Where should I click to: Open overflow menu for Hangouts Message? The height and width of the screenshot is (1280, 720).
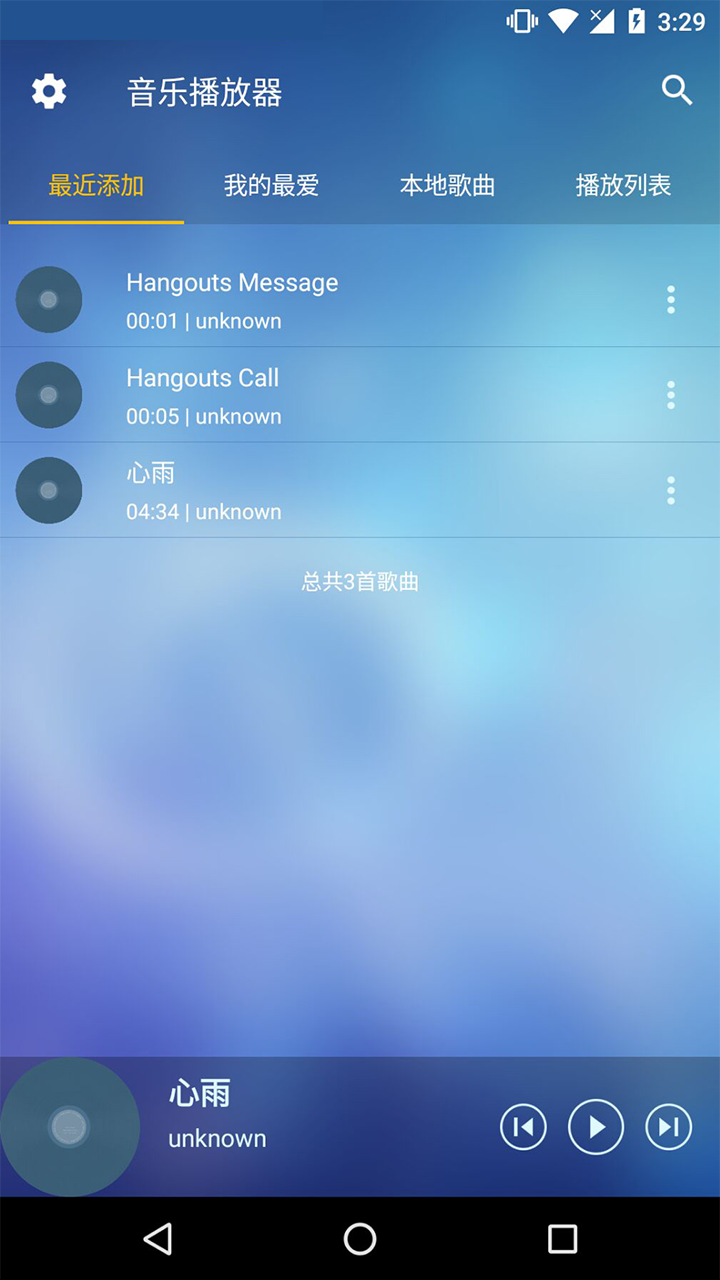pos(670,299)
